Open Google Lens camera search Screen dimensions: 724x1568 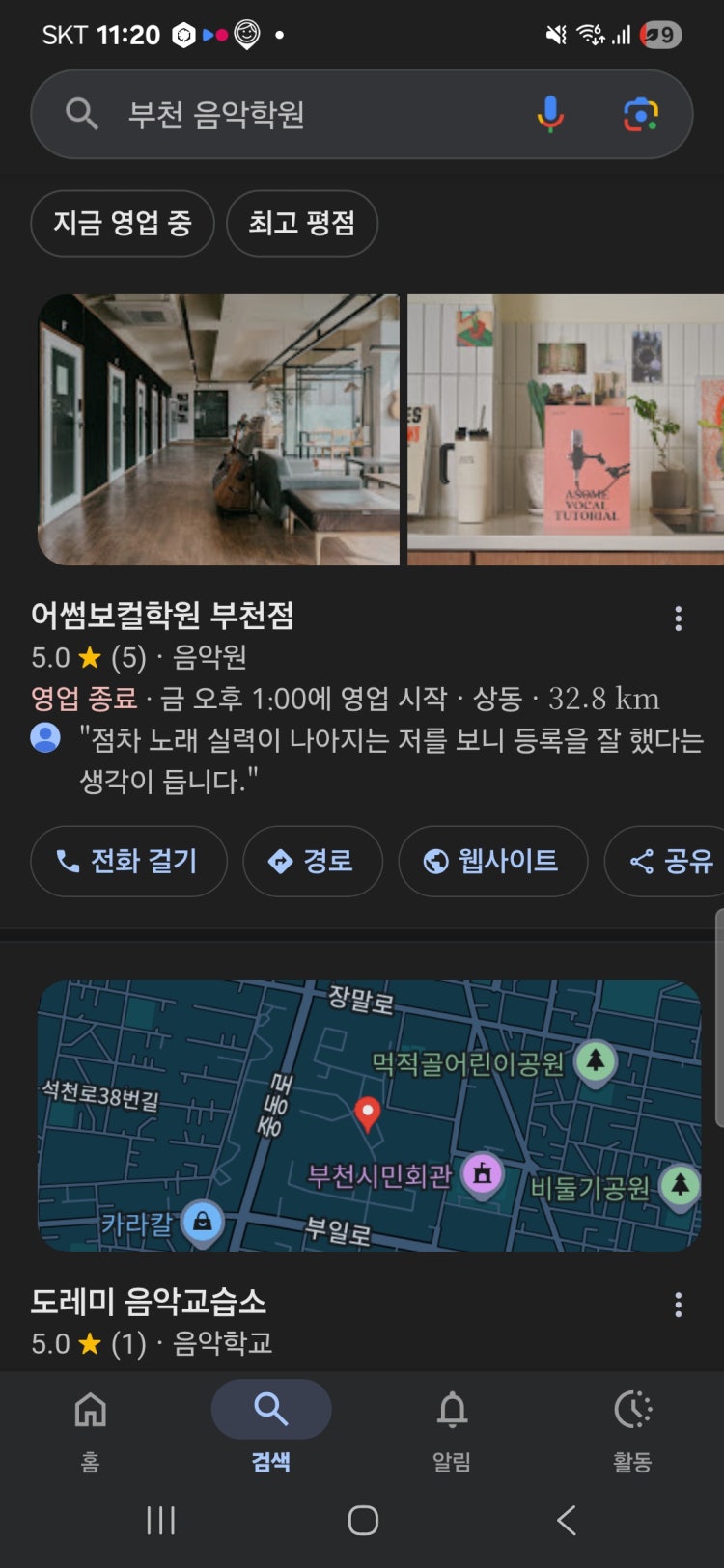(x=640, y=115)
